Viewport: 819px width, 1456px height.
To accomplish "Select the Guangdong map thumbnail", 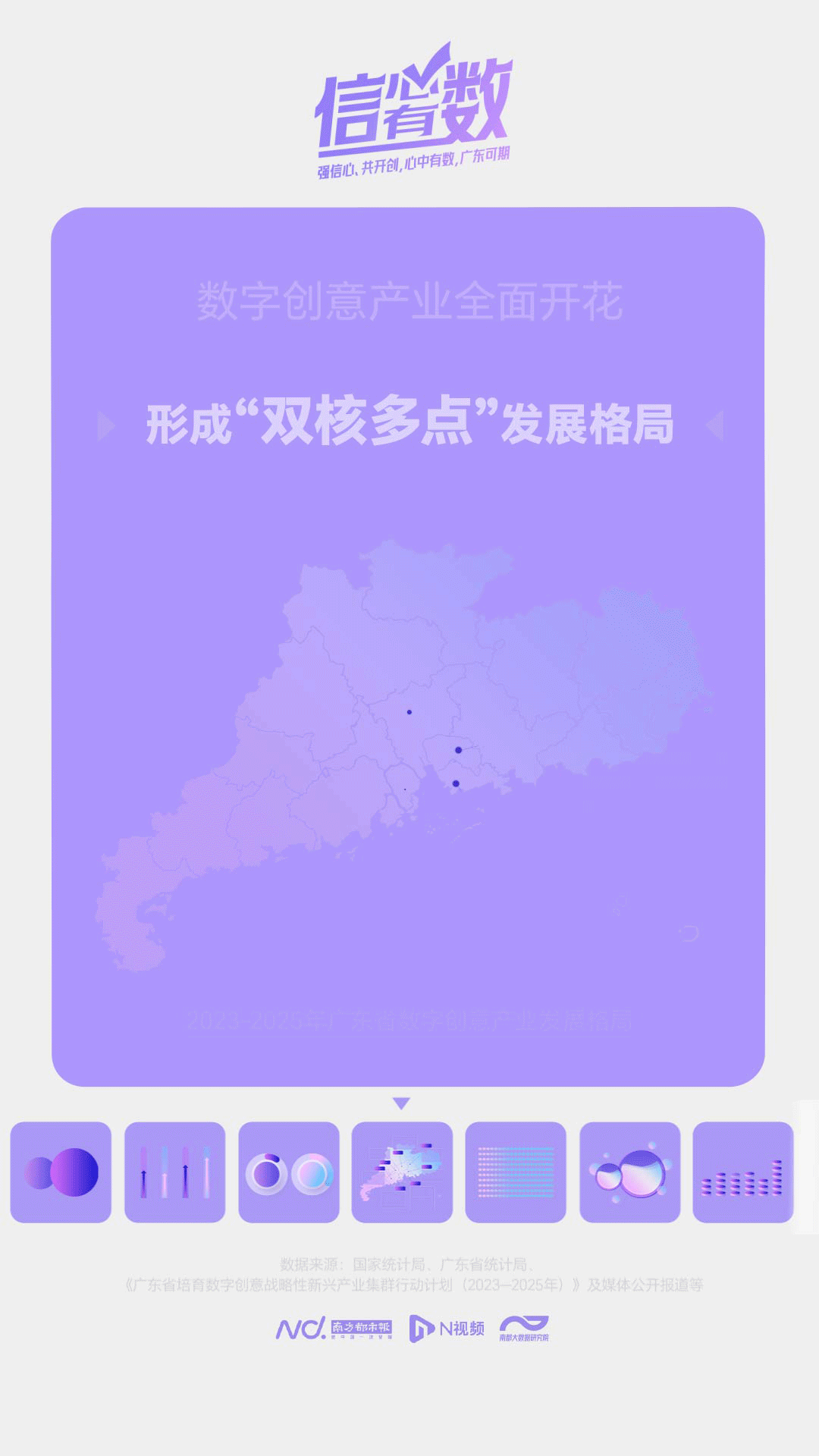I will click(402, 1172).
